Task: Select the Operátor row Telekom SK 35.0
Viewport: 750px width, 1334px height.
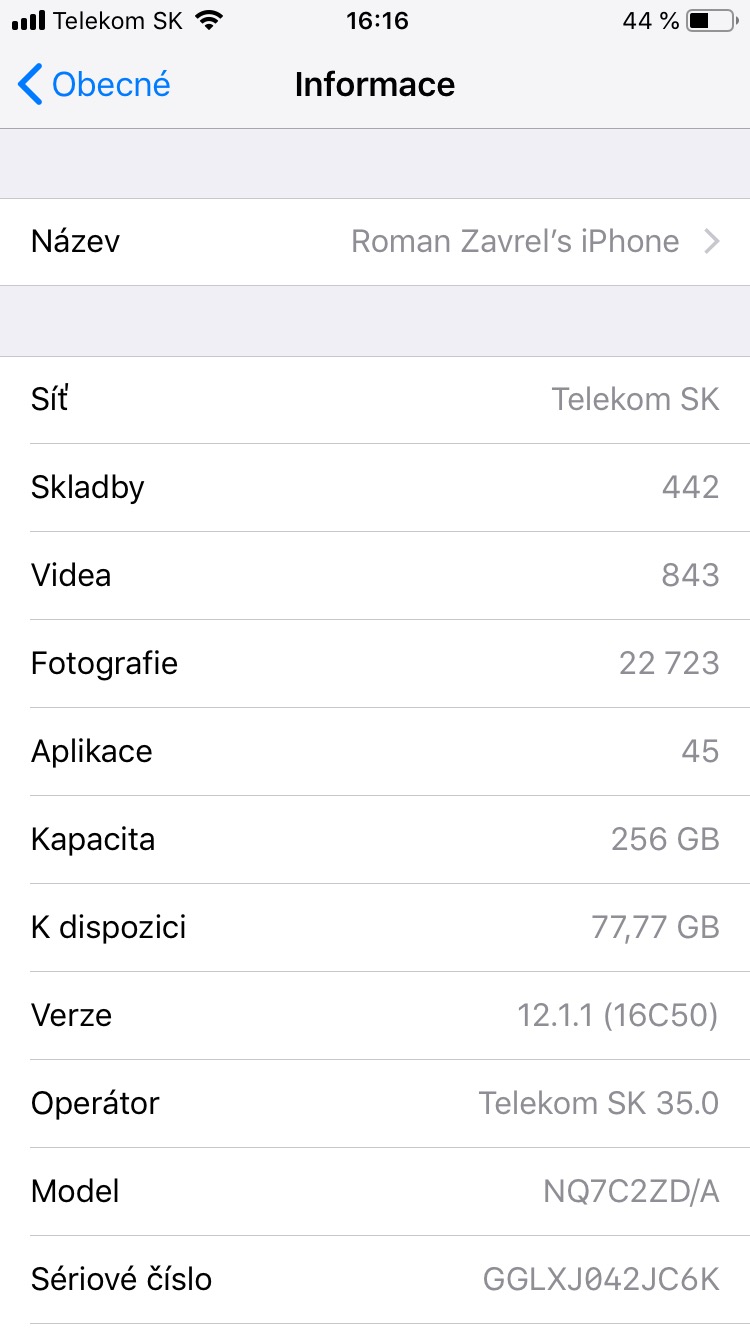Action: click(375, 1103)
